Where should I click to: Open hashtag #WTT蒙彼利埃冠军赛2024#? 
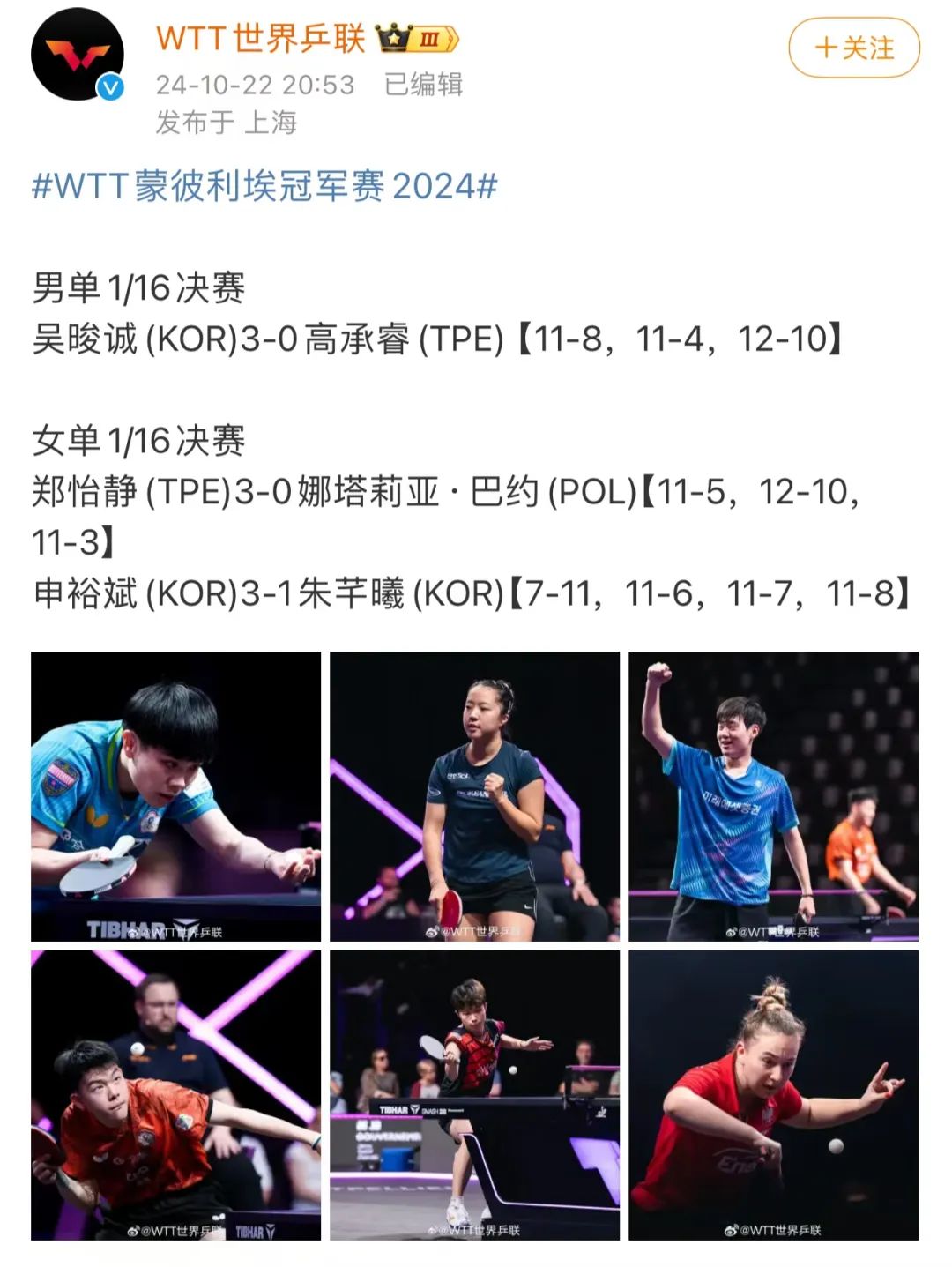point(264,186)
